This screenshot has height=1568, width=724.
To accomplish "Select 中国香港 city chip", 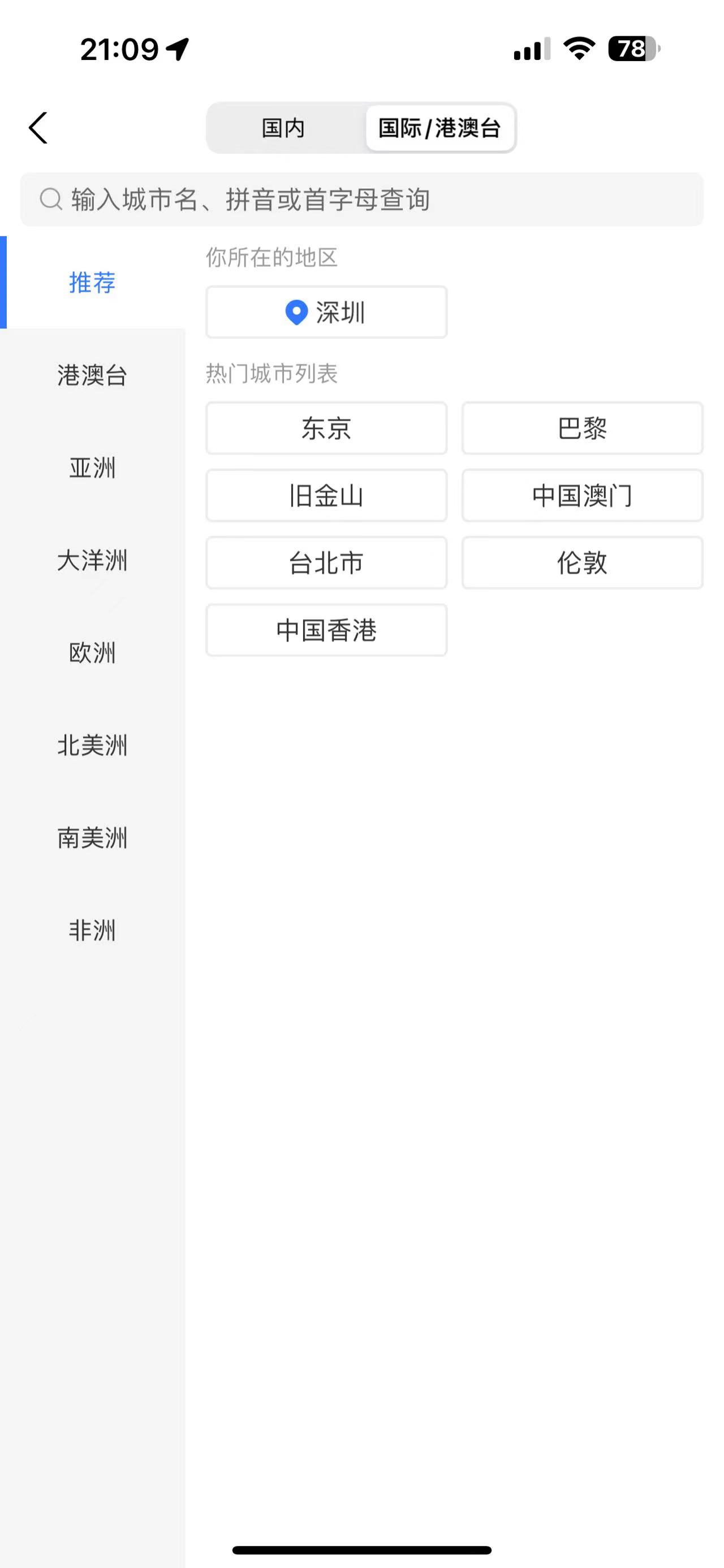I will coord(326,630).
